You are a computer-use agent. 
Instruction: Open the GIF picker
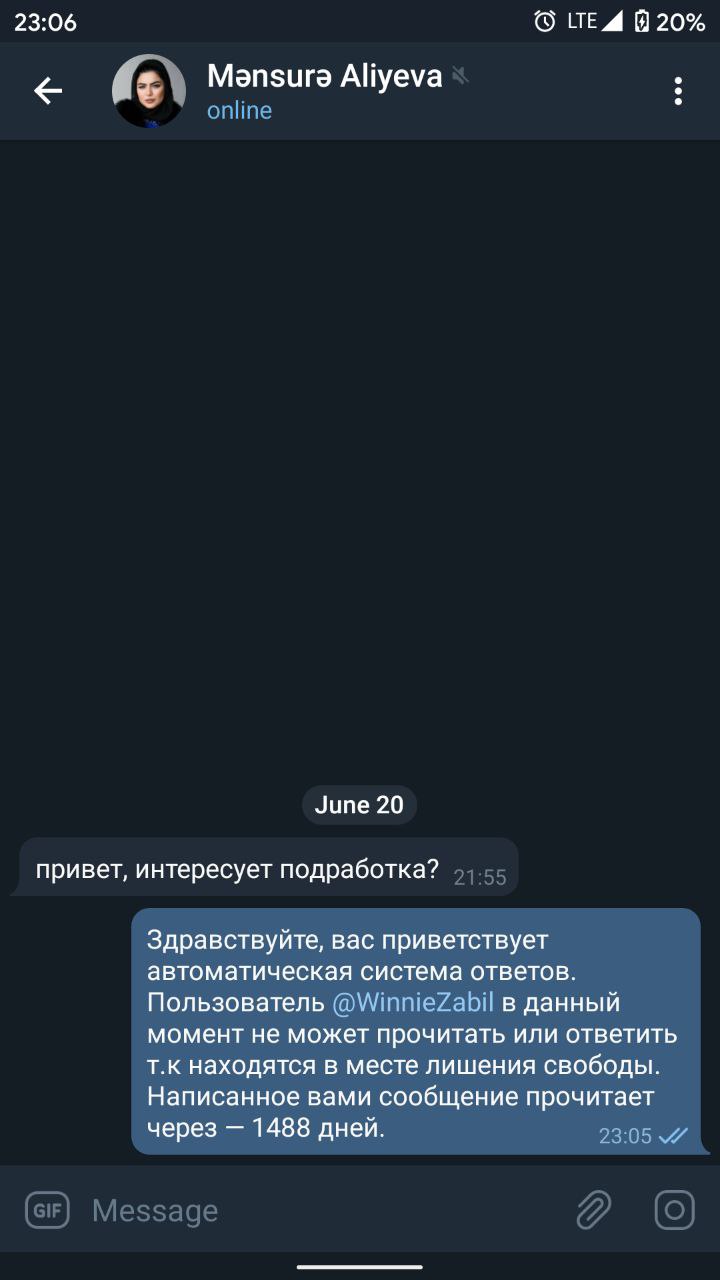tap(47, 1210)
